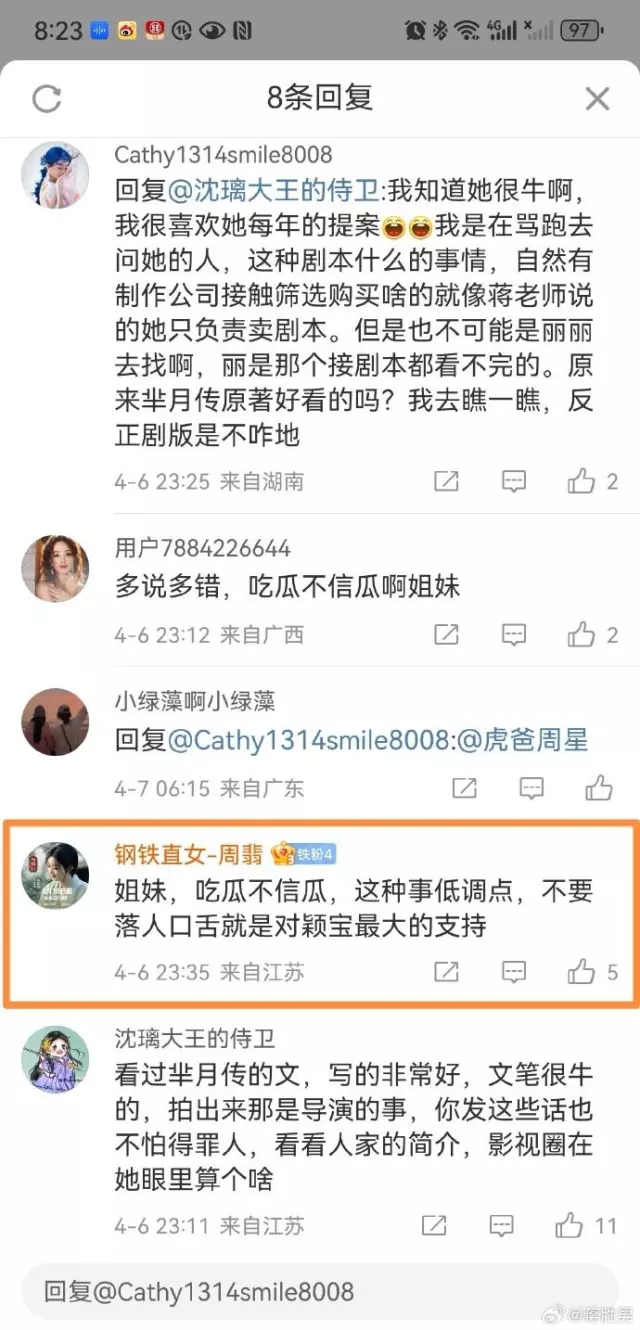Share 用户7884226644's reply
Screen dimensions: 640x1330
click(x=446, y=634)
